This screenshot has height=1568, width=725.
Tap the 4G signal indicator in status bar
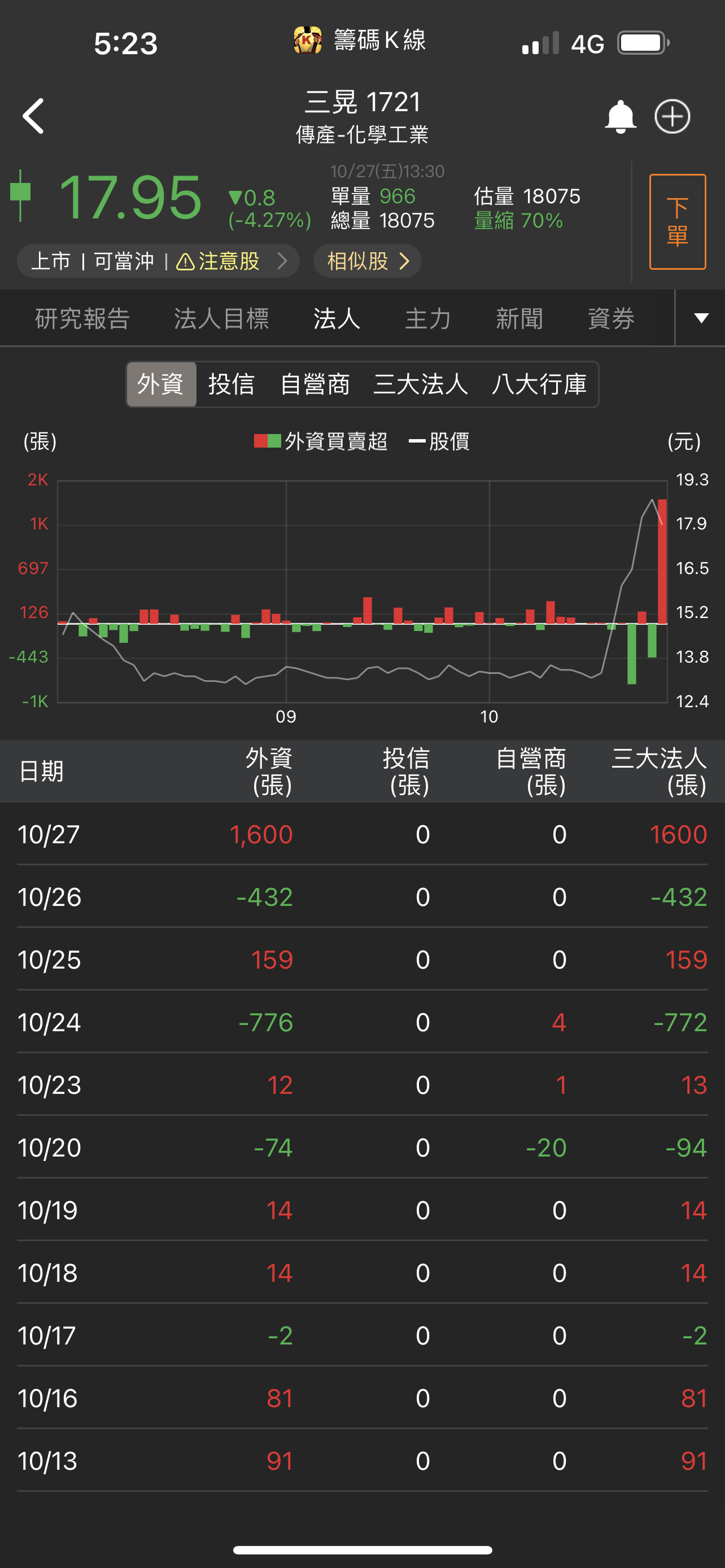[x=540, y=42]
